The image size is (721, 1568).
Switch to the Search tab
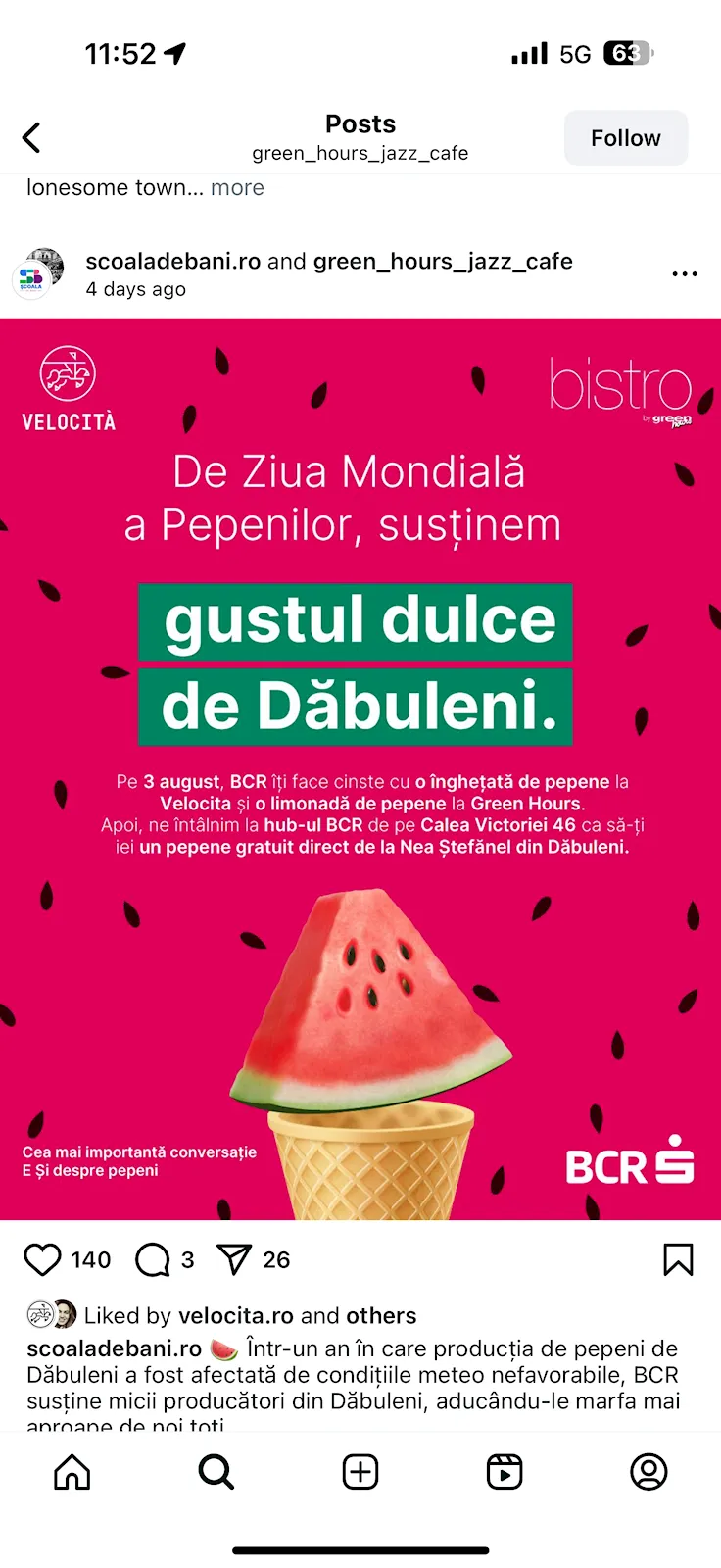pyautogui.click(x=216, y=1472)
